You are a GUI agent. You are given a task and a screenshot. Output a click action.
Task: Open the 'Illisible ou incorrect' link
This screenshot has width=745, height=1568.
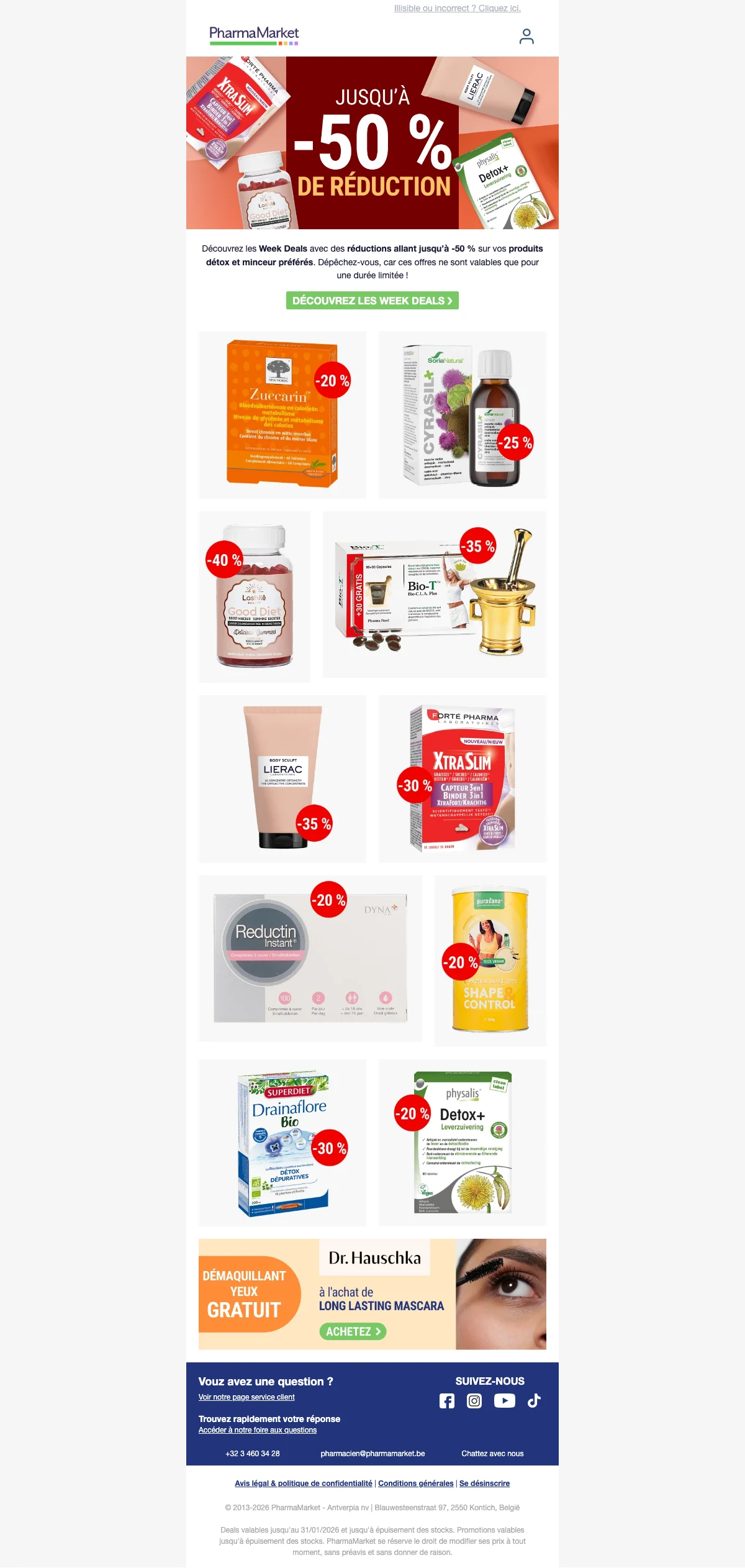tap(457, 8)
